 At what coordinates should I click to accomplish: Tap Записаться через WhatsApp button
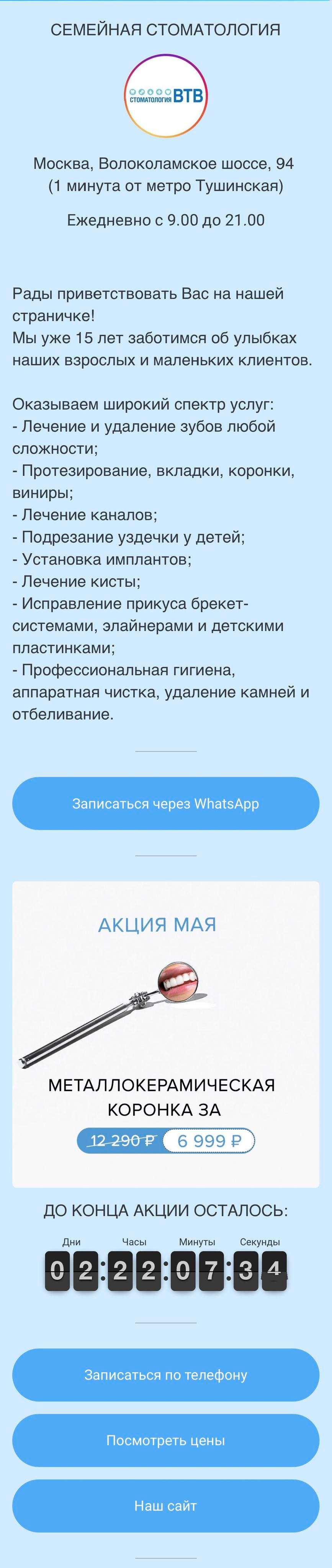[x=166, y=803]
